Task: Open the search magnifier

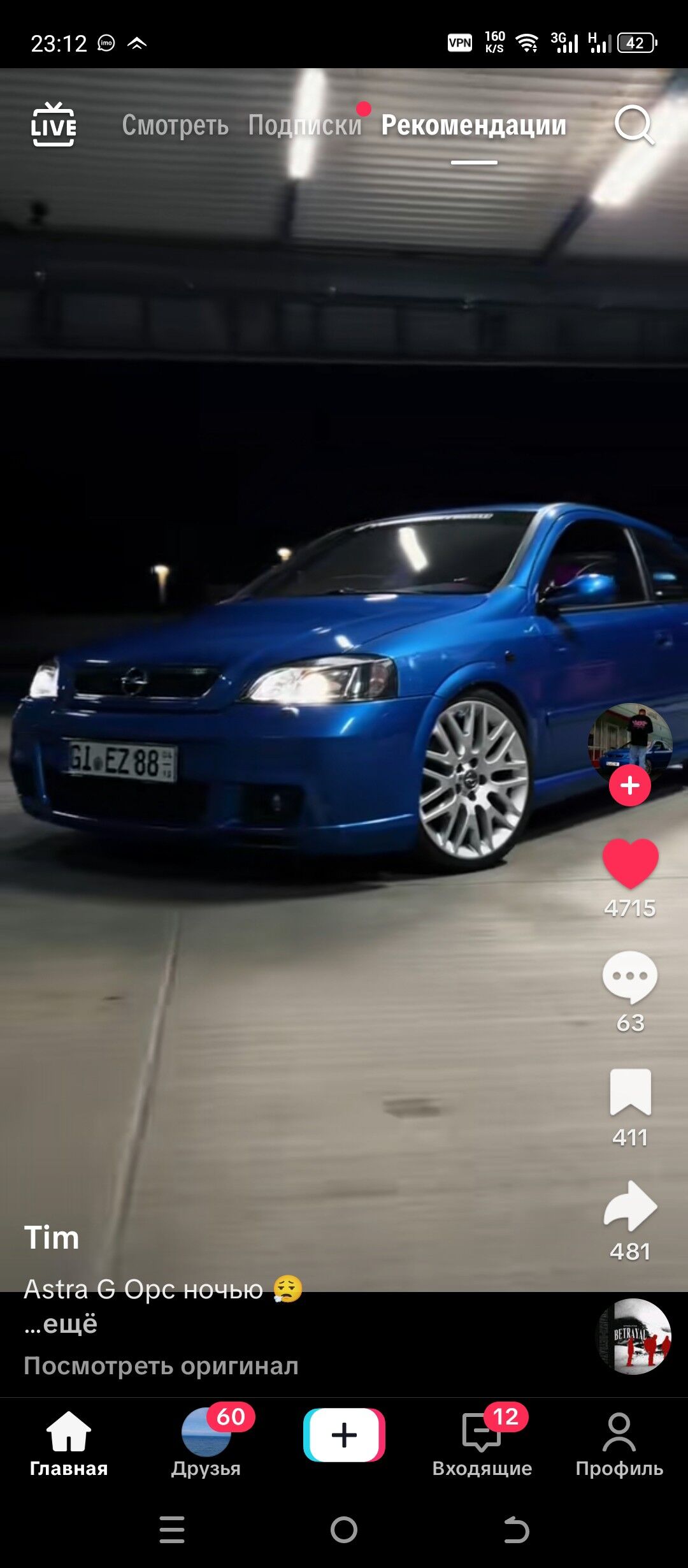Action: pyautogui.click(x=634, y=125)
